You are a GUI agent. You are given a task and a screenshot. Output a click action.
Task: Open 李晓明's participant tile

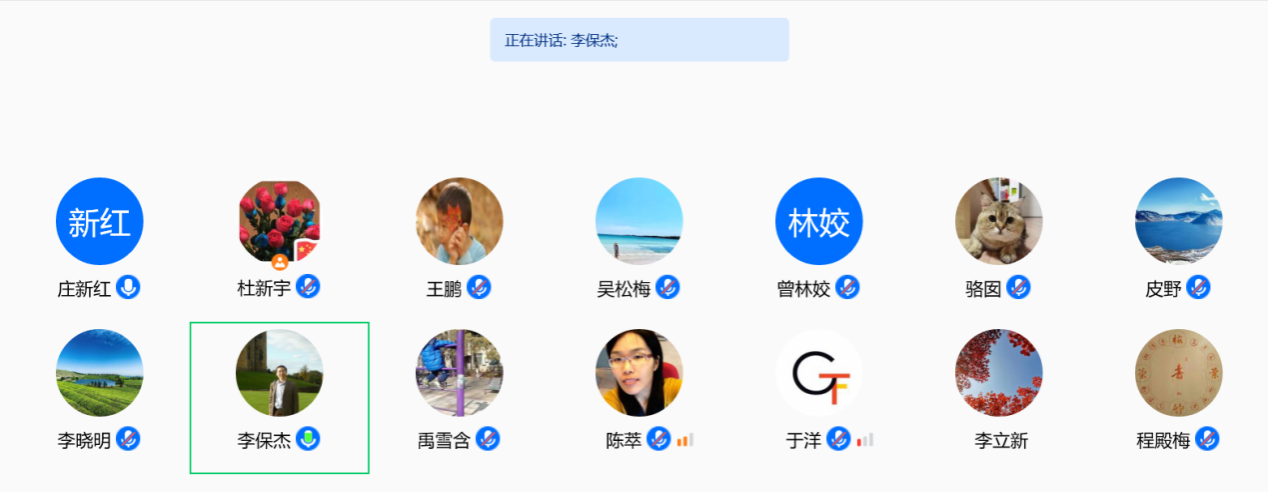pyautogui.click(x=99, y=373)
